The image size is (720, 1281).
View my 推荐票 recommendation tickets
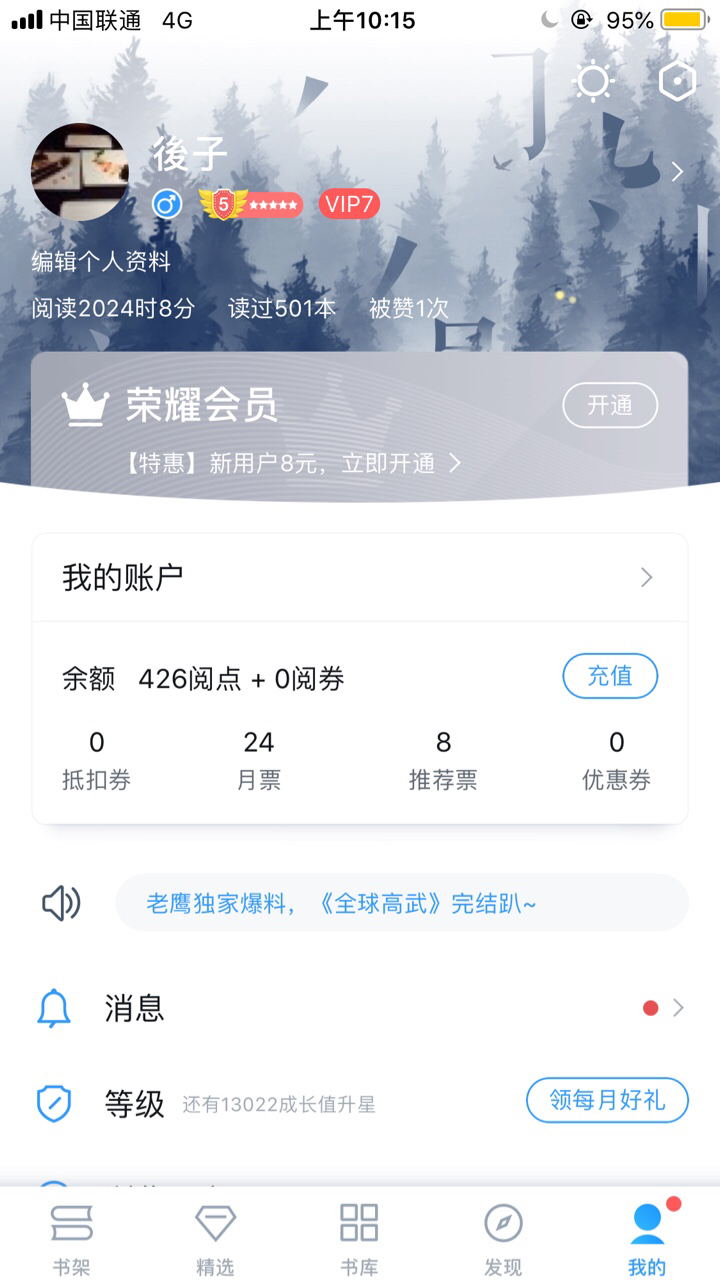[x=443, y=760]
